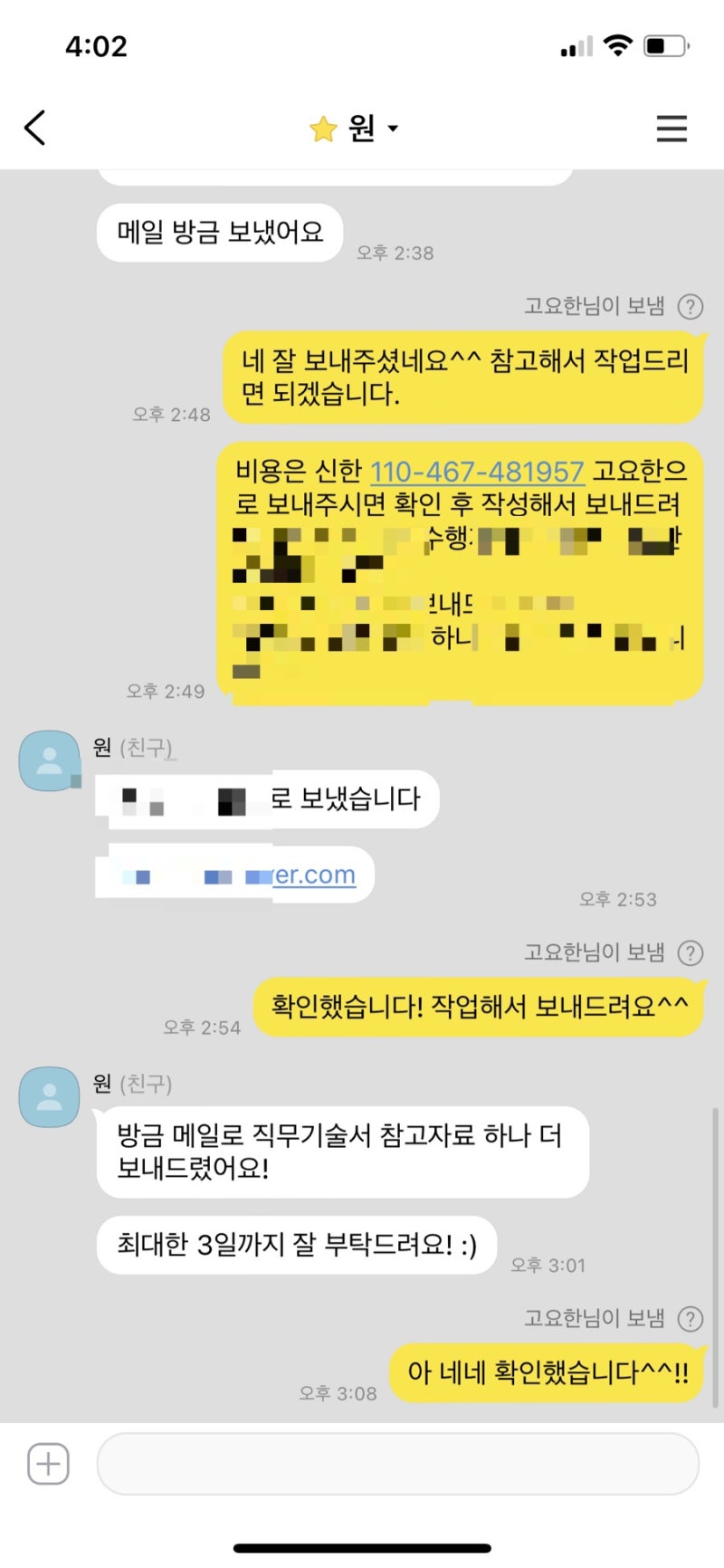Tap the message input field
This screenshot has width=724, height=1568.
coord(397,1464)
